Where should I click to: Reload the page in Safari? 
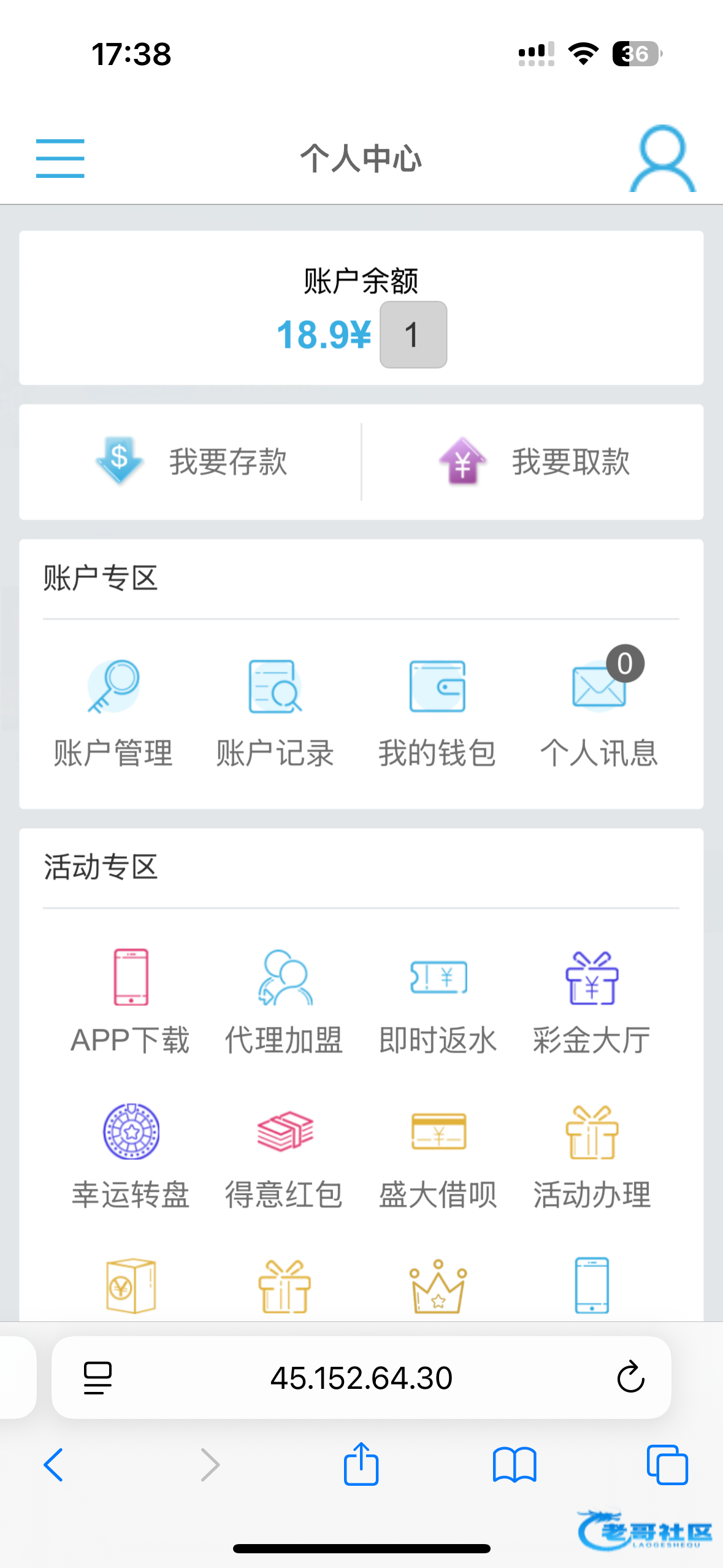[630, 1378]
